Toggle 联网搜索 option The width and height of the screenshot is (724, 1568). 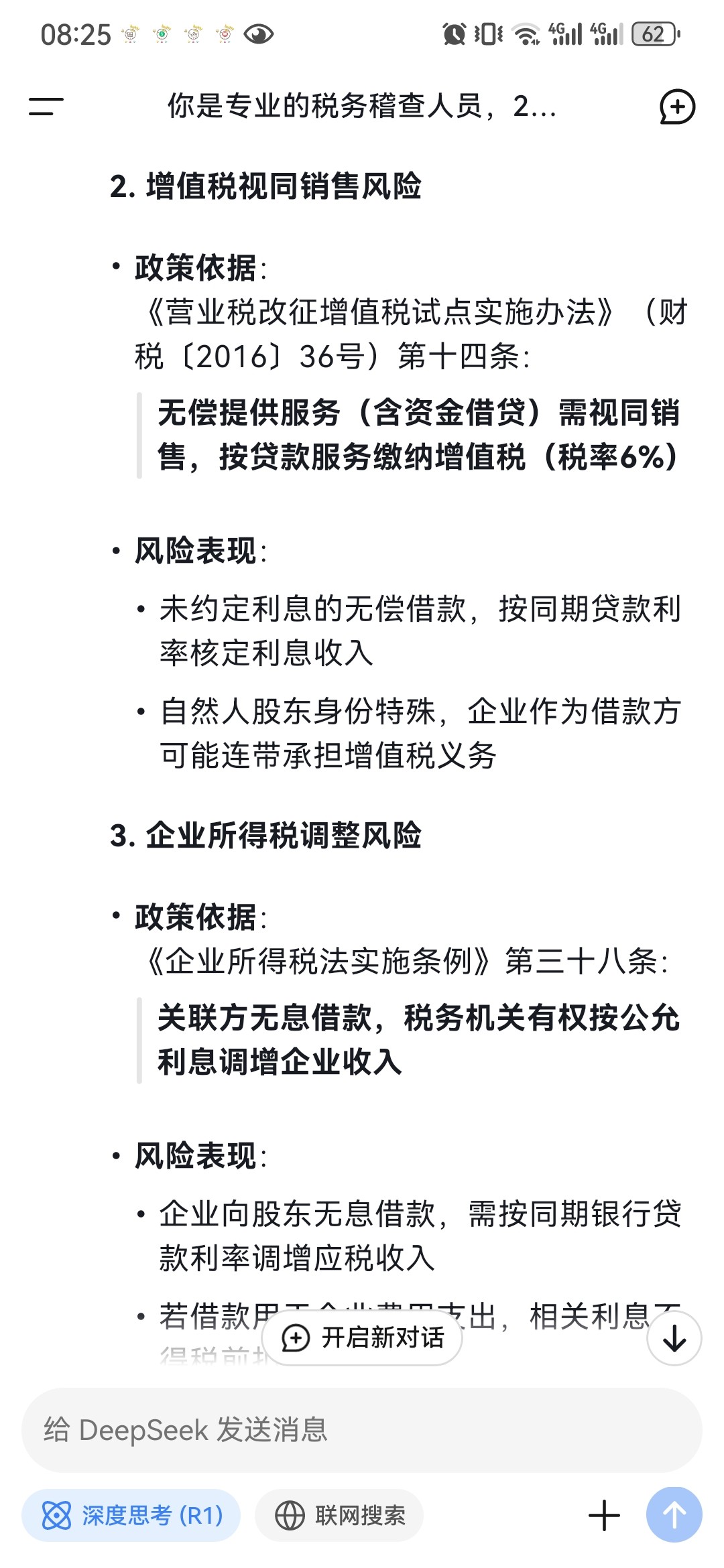click(x=339, y=1515)
